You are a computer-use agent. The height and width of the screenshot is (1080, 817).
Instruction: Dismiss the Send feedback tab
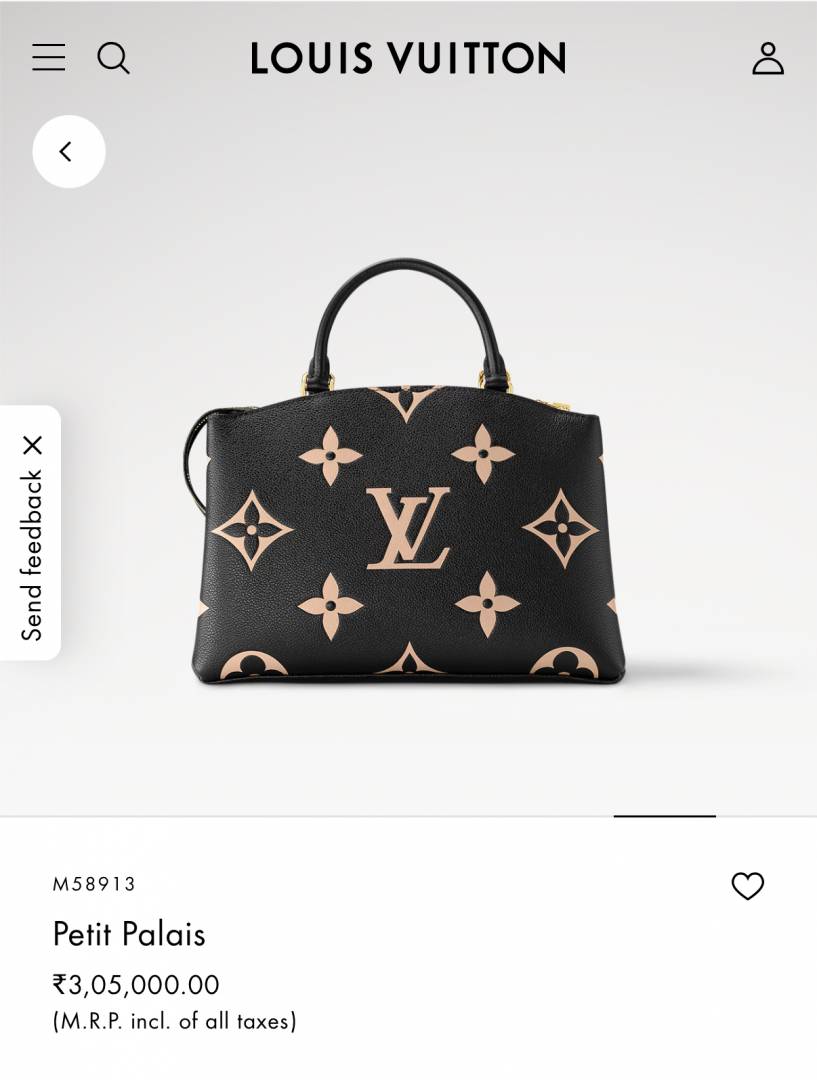32,445
